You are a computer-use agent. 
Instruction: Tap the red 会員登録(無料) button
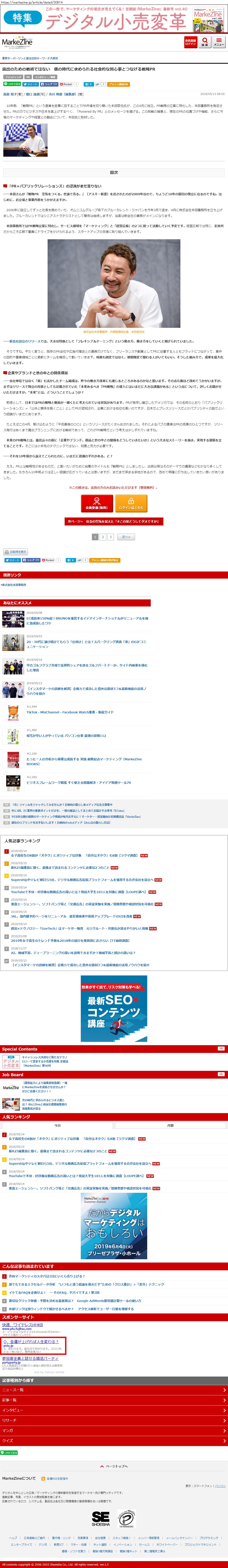coord(97,503)
